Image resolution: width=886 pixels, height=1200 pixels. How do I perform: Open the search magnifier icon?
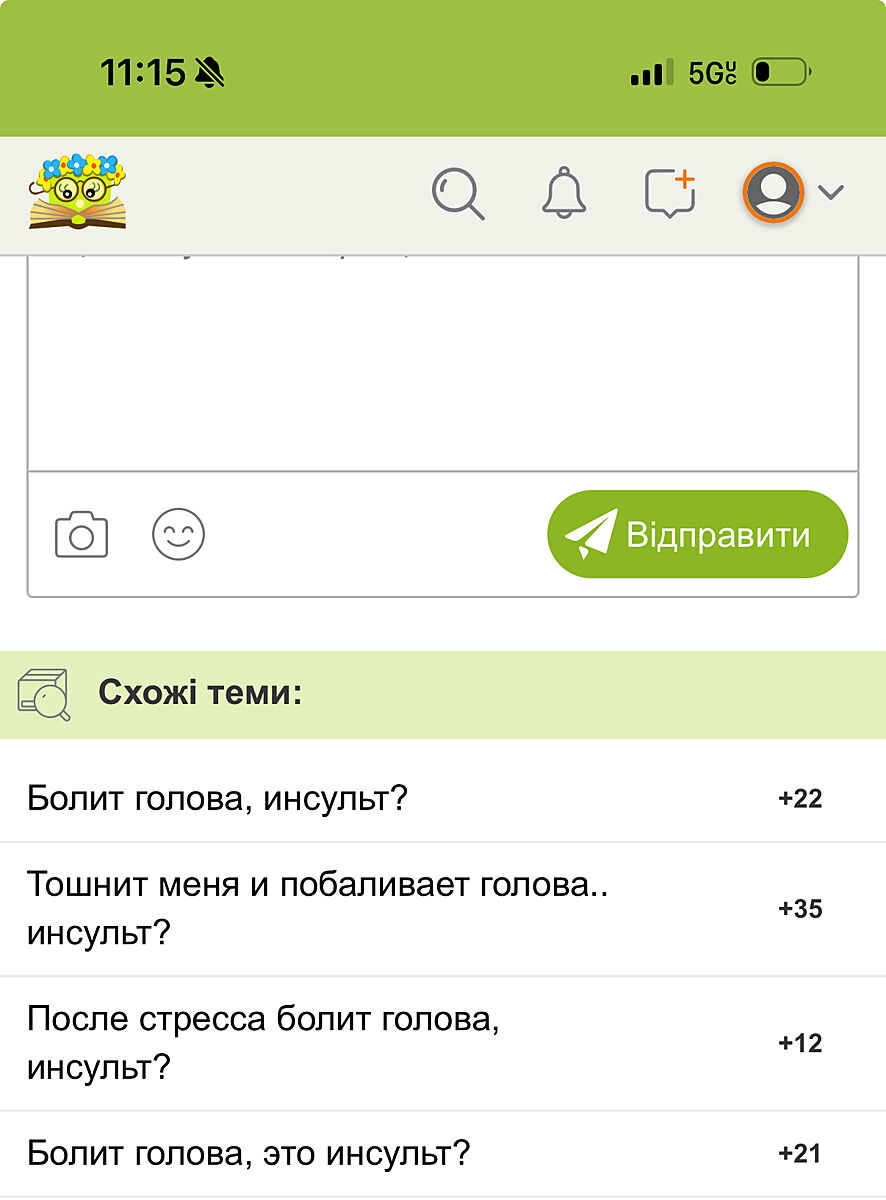tap(458, 193)
